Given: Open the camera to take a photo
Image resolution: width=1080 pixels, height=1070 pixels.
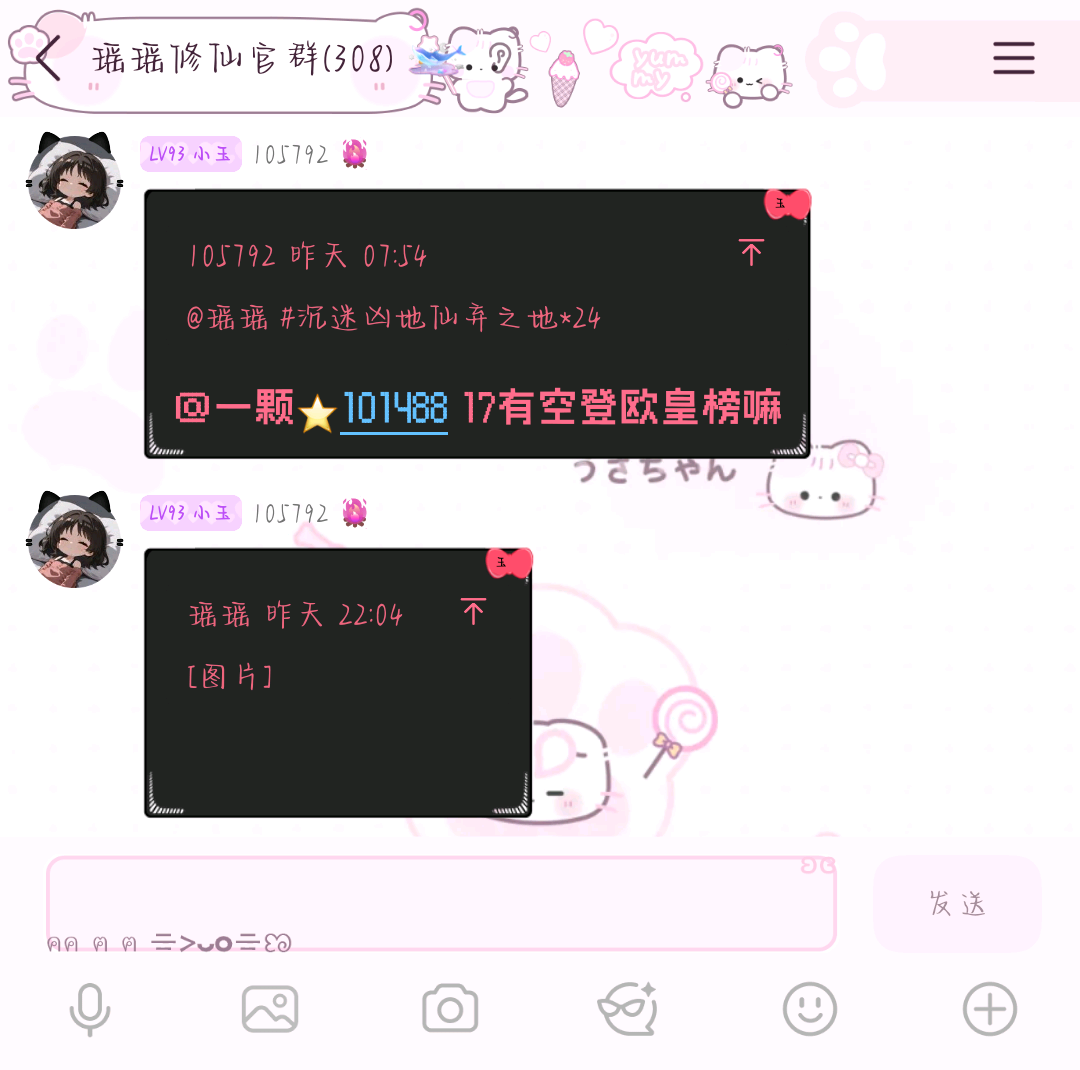Looking at the screenshot, I should click(450, 1010).
